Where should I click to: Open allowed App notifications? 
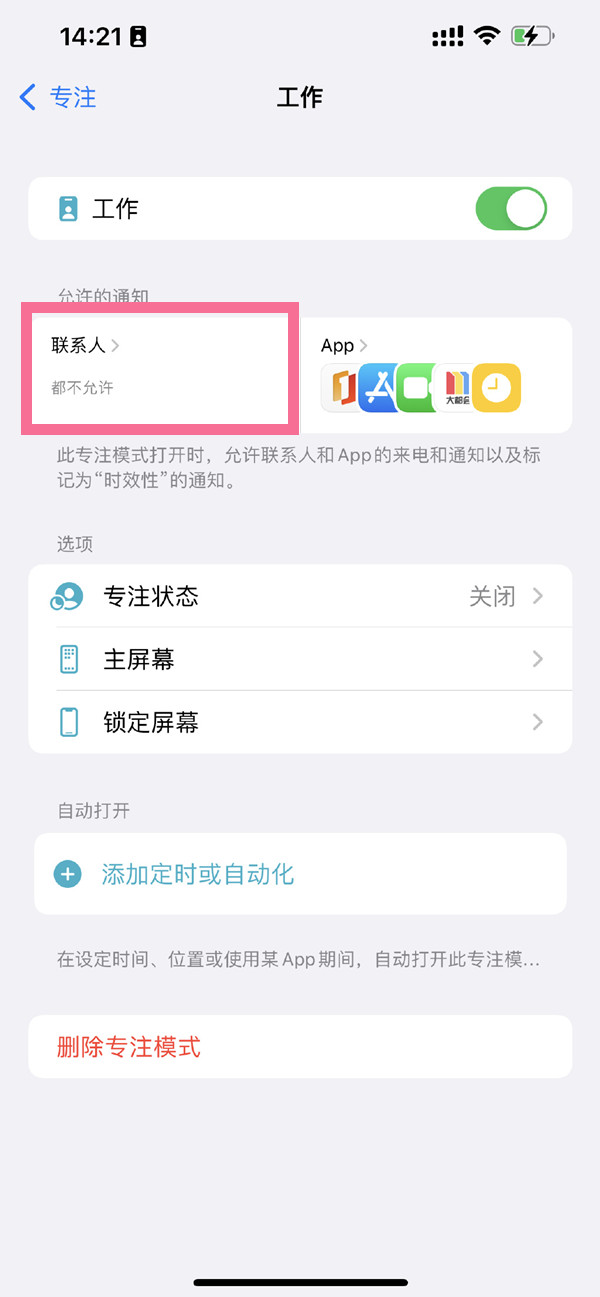(x=435, y=375)
